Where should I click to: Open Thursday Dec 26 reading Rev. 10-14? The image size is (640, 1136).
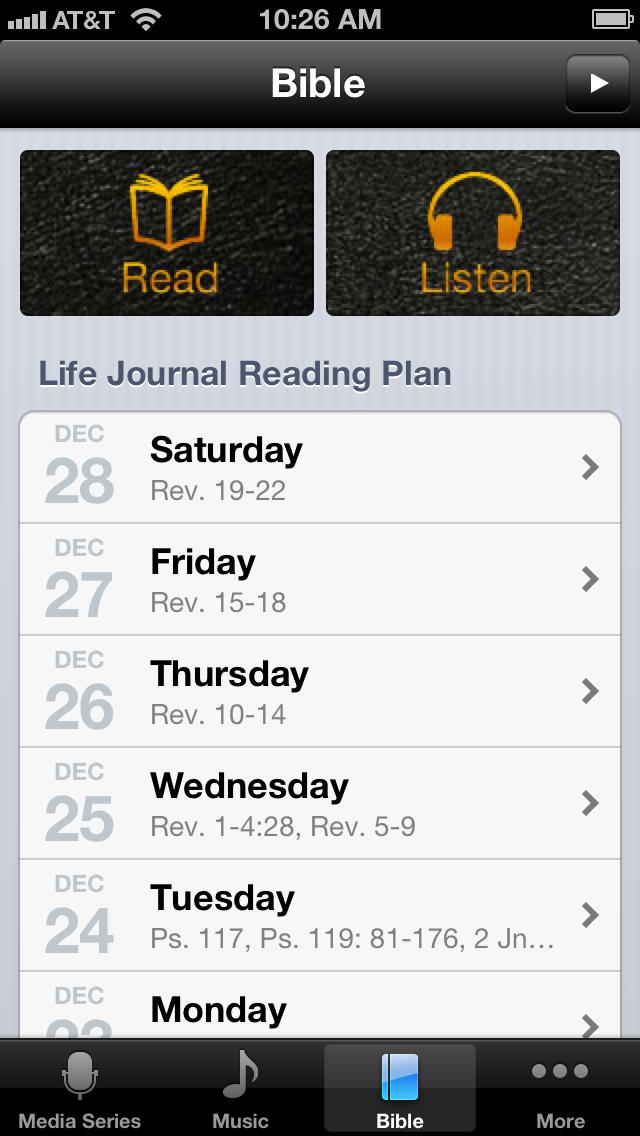pyautogui.click(x=320, y=691)
